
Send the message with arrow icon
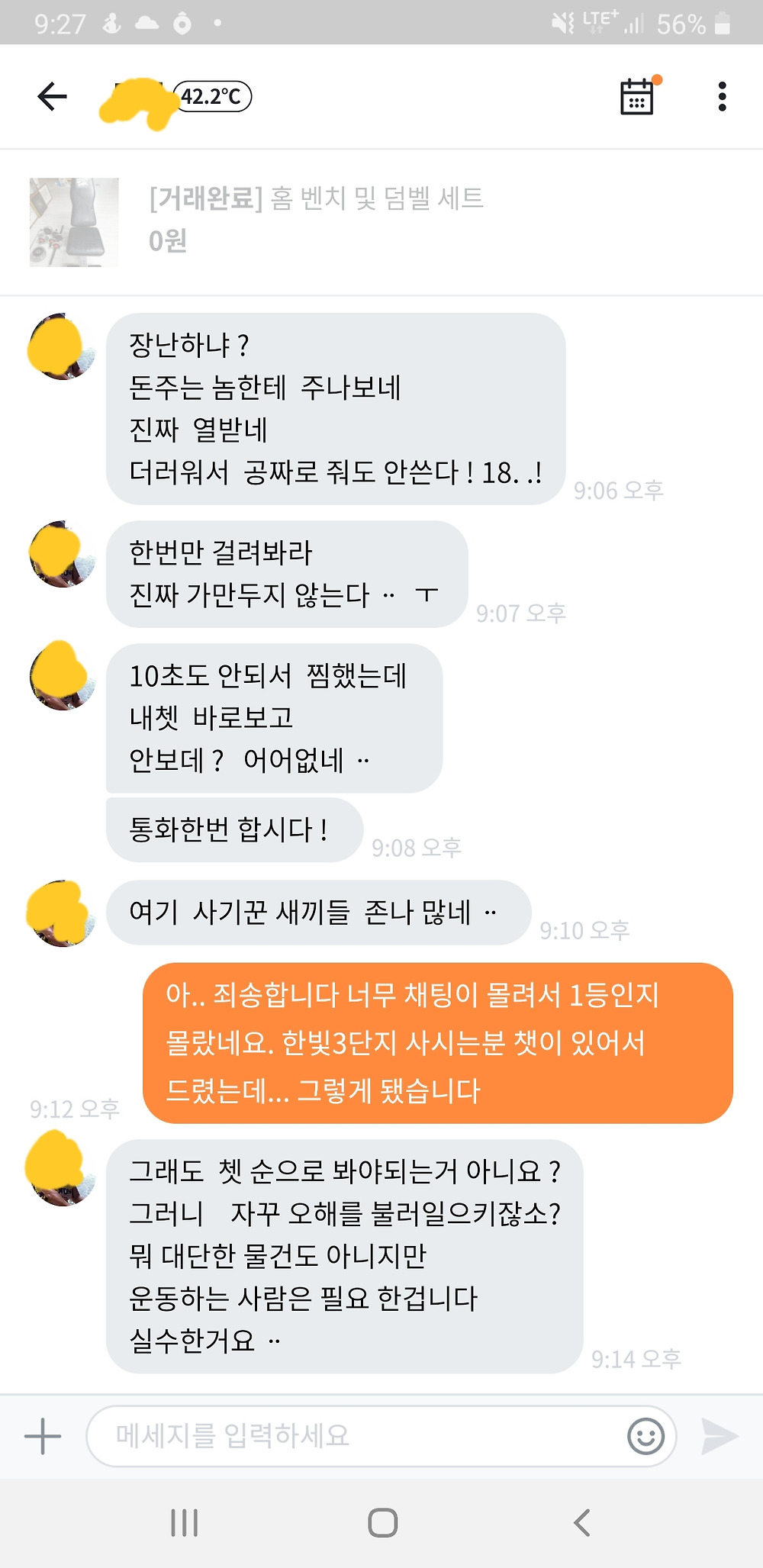pos(719,1436)
